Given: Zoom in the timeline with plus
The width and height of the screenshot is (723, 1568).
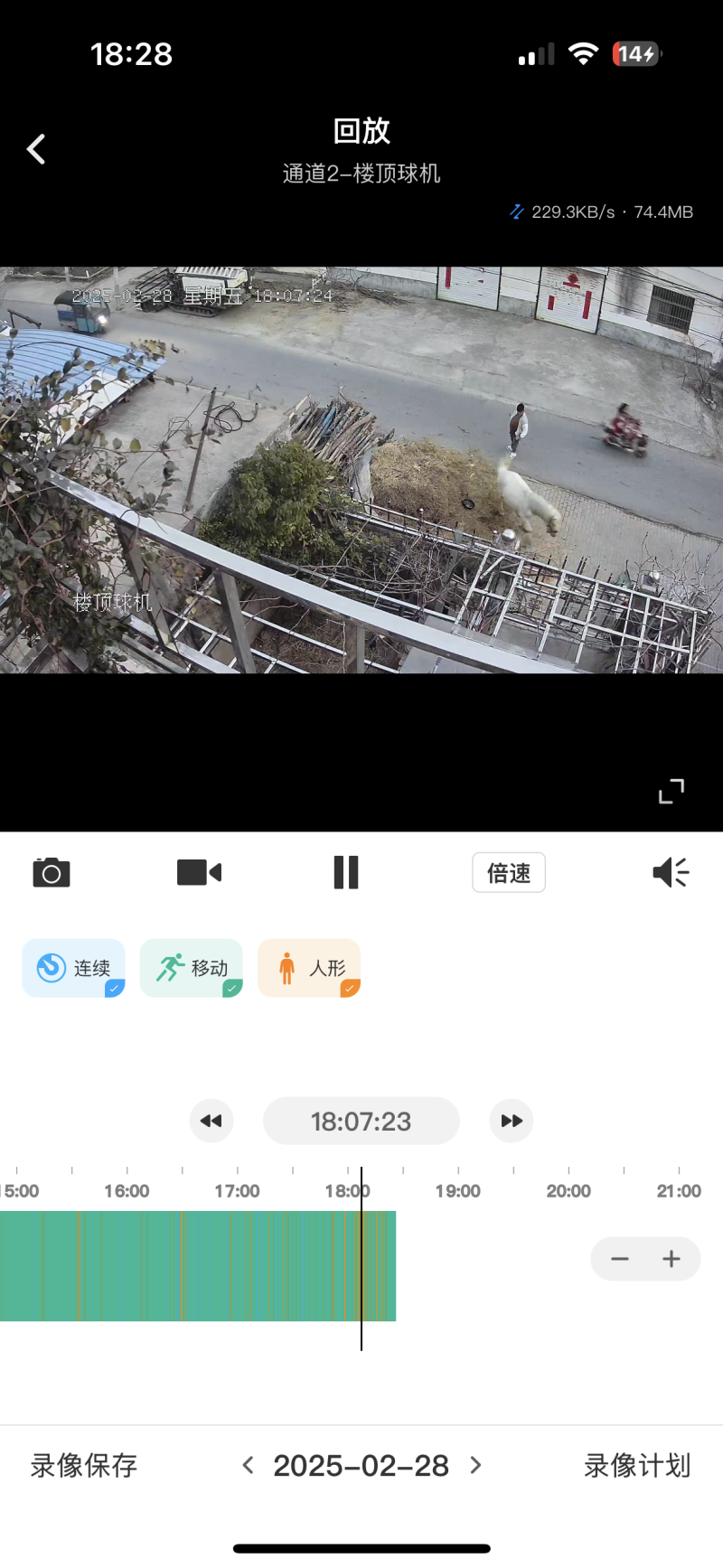Looking at the screenshot, I should 671,1259.
